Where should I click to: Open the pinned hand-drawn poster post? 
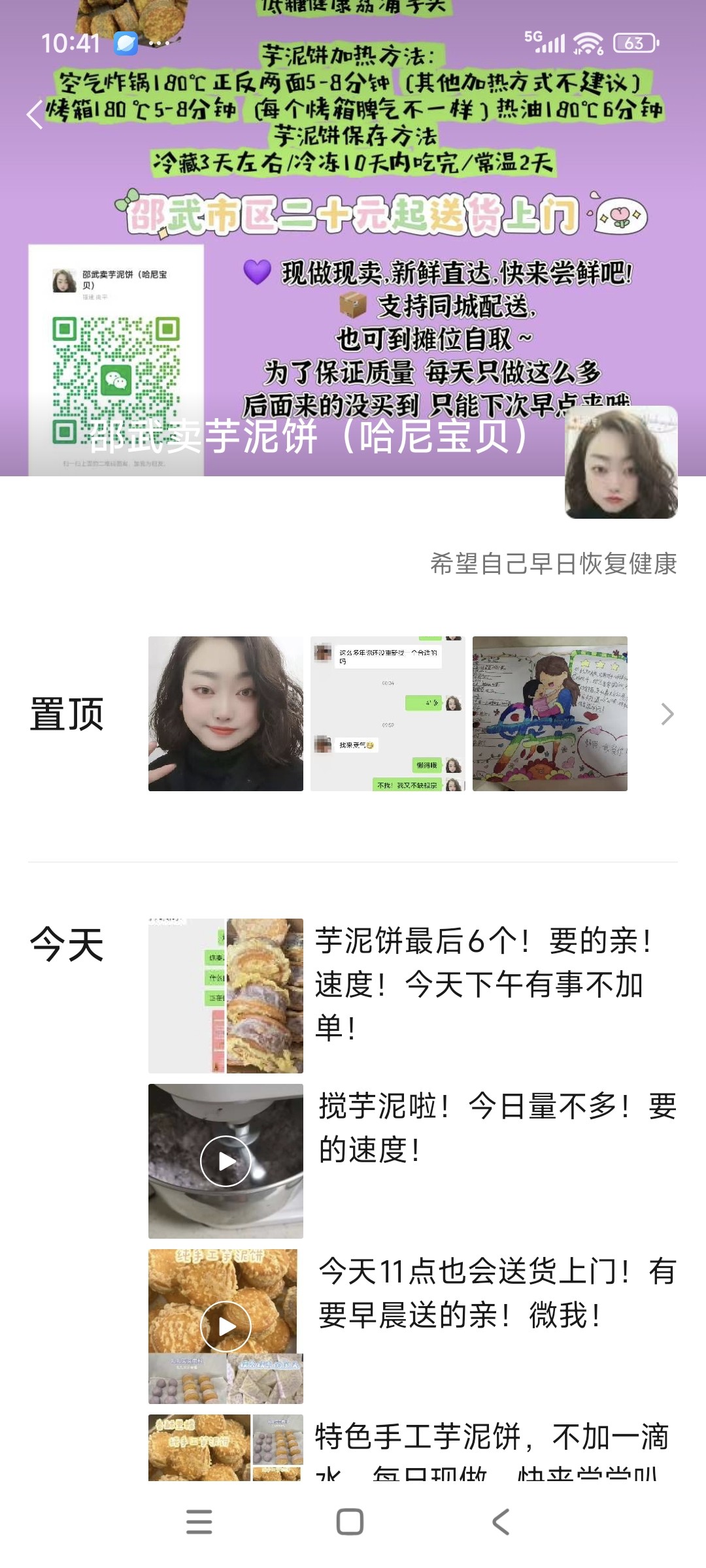click(x=550, y=713)
